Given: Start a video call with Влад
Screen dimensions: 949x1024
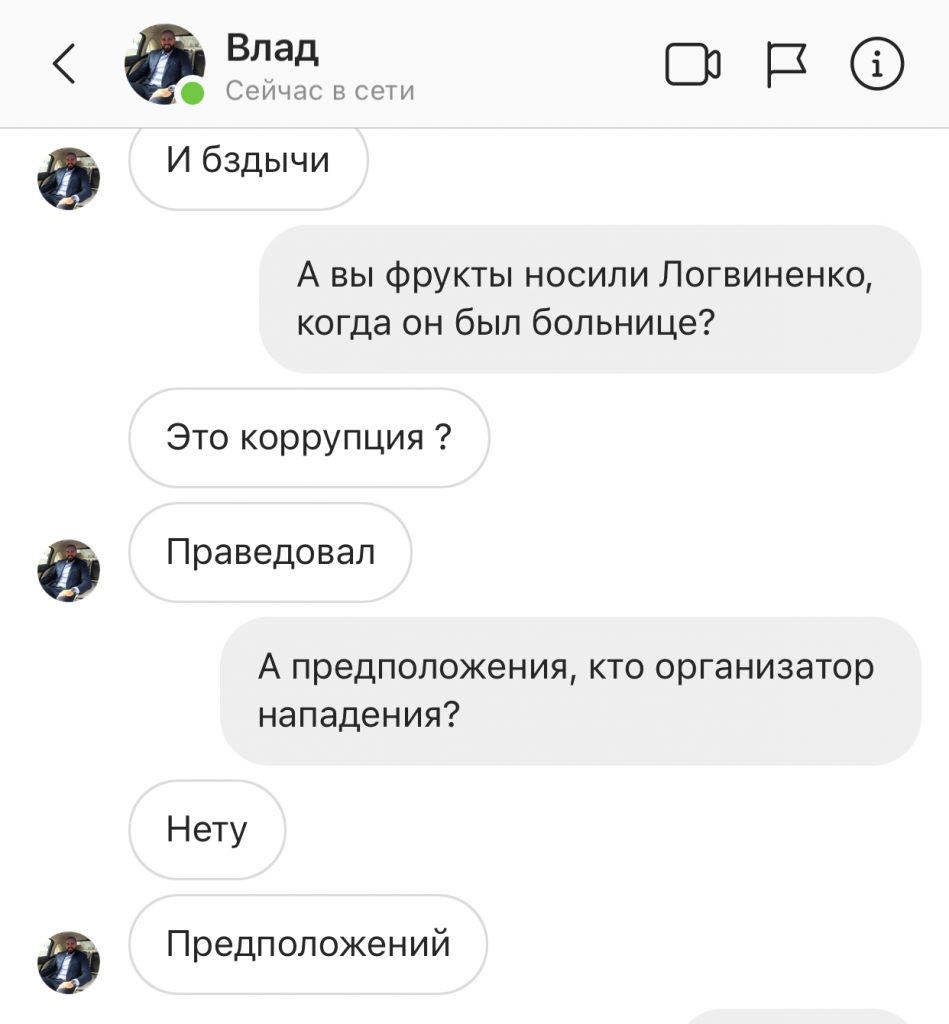Looking at the screenshot, I should point(692,66).
